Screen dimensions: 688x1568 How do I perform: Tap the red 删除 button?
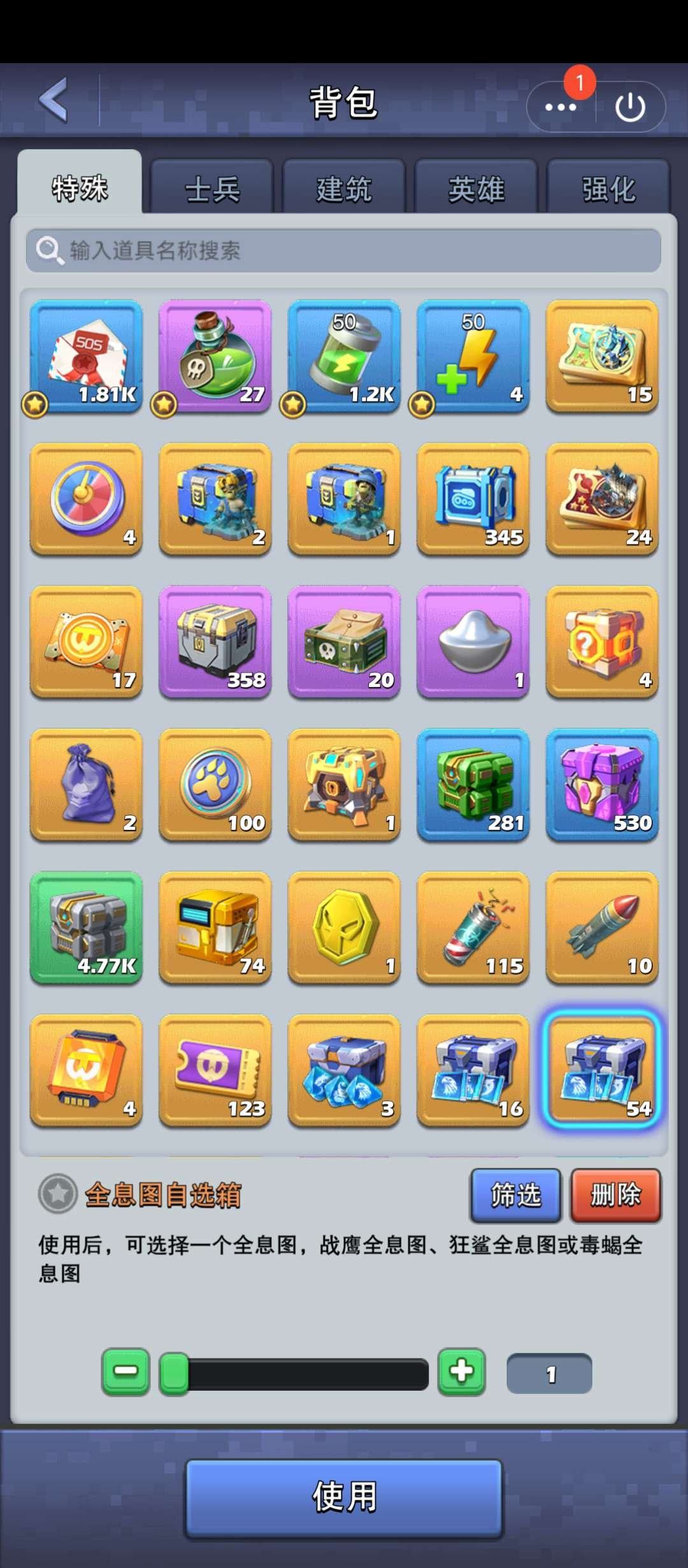(615, 1195)
